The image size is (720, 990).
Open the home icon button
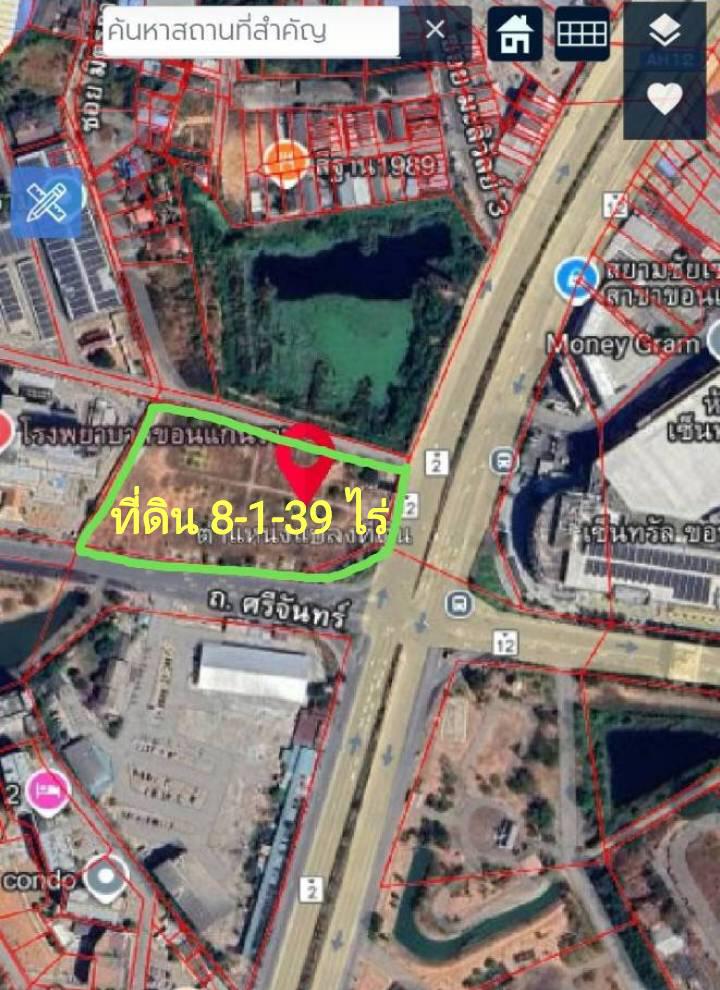click(x=516, y=34)
